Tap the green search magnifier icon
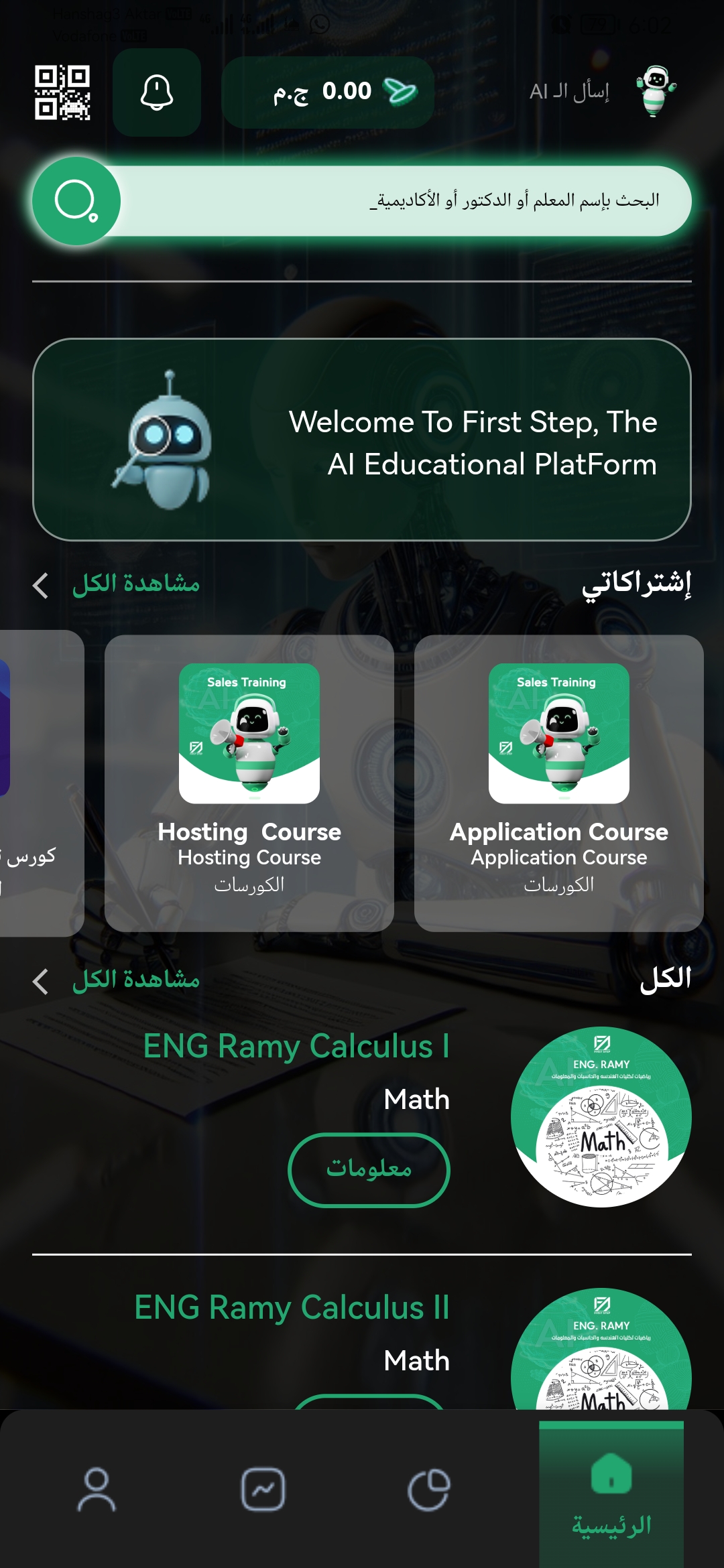Screen dimensions: 724x1568 point(79,201)
